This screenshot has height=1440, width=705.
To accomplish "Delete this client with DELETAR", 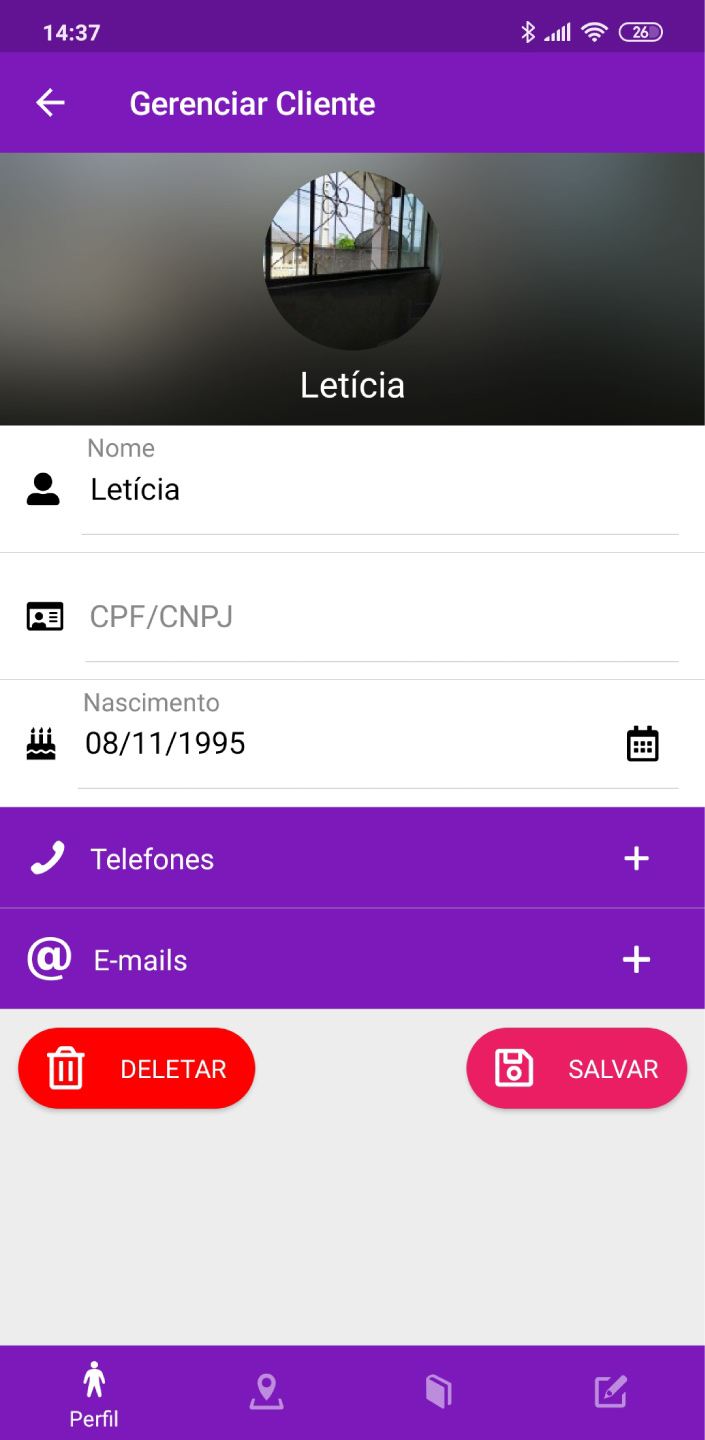I will coord(137,1069).
